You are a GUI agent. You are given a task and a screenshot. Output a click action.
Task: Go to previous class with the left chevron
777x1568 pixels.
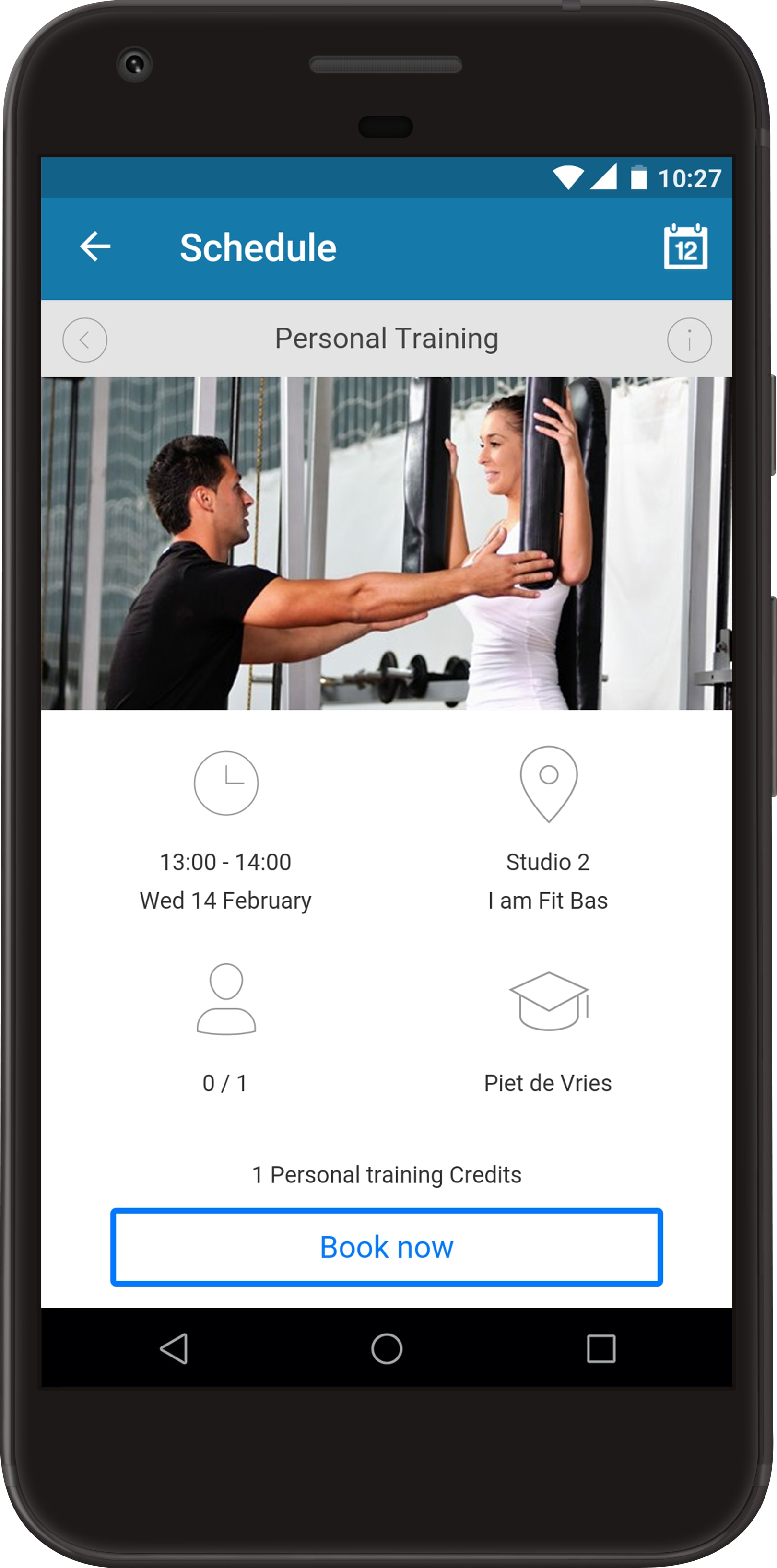tap(84, 339)
